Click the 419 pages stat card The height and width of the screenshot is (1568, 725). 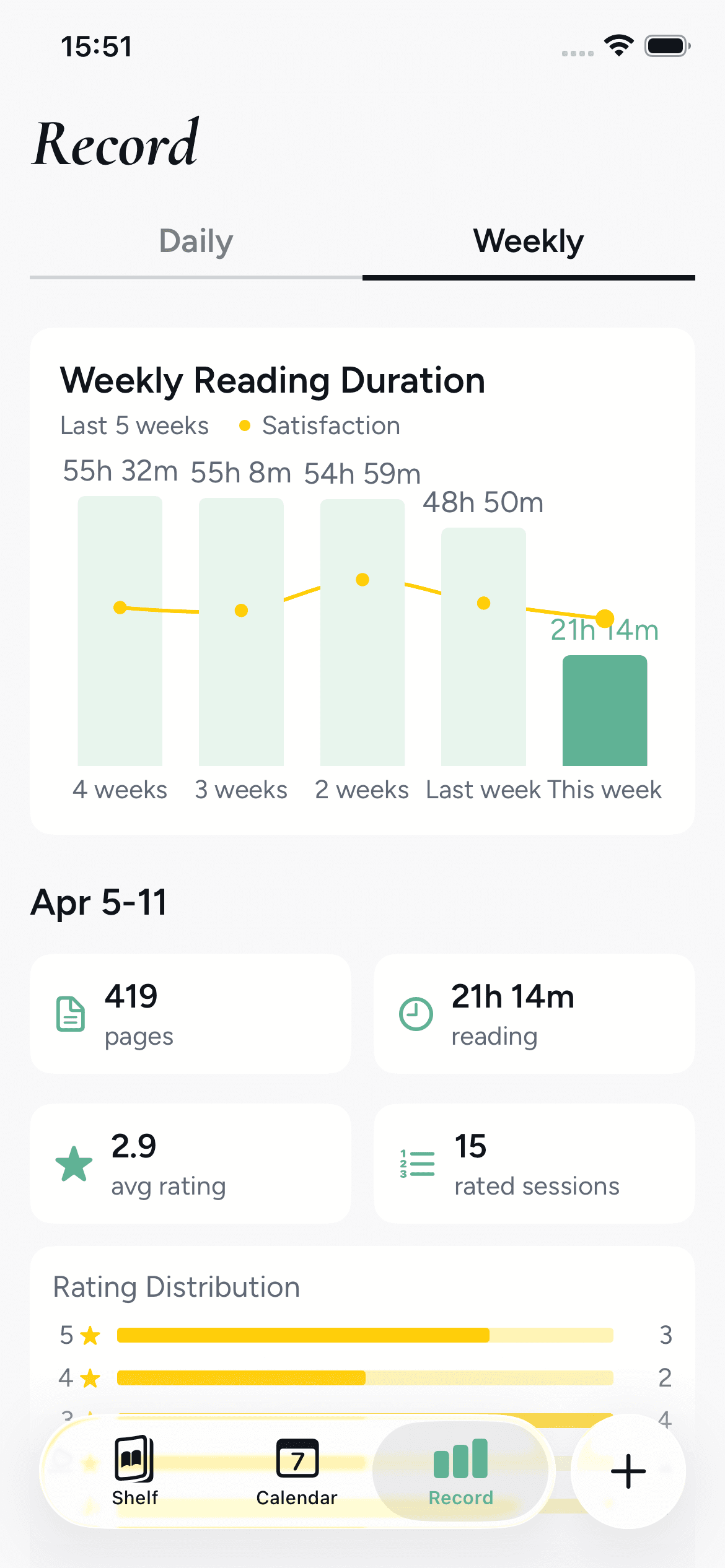[190, 1014]
